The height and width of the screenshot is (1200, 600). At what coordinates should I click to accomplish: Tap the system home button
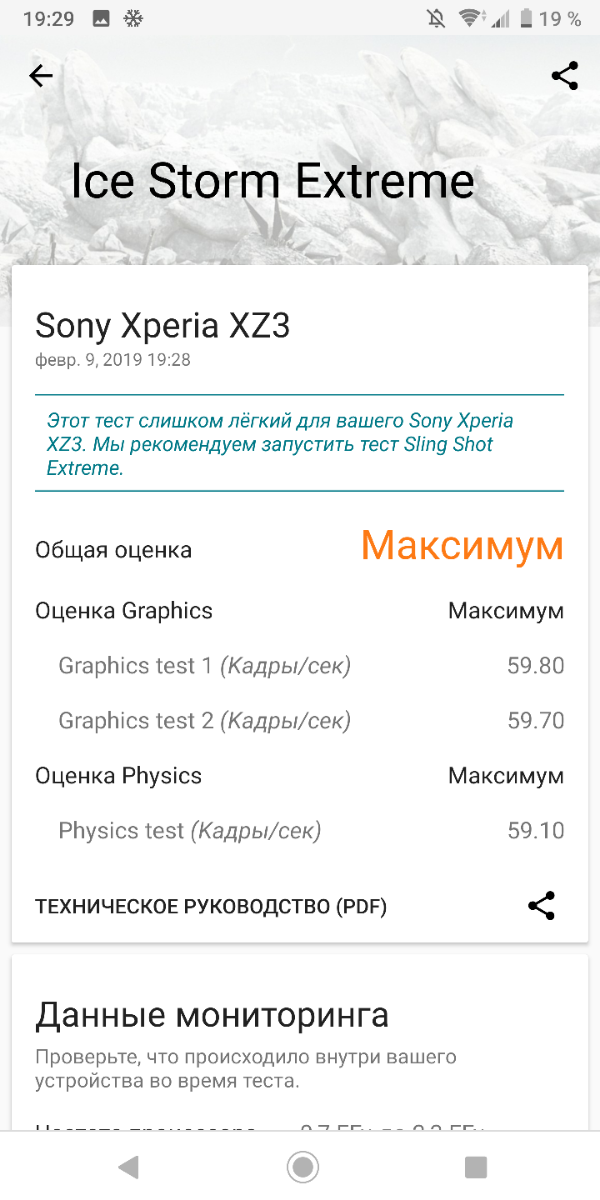(x=302, y=1166)
